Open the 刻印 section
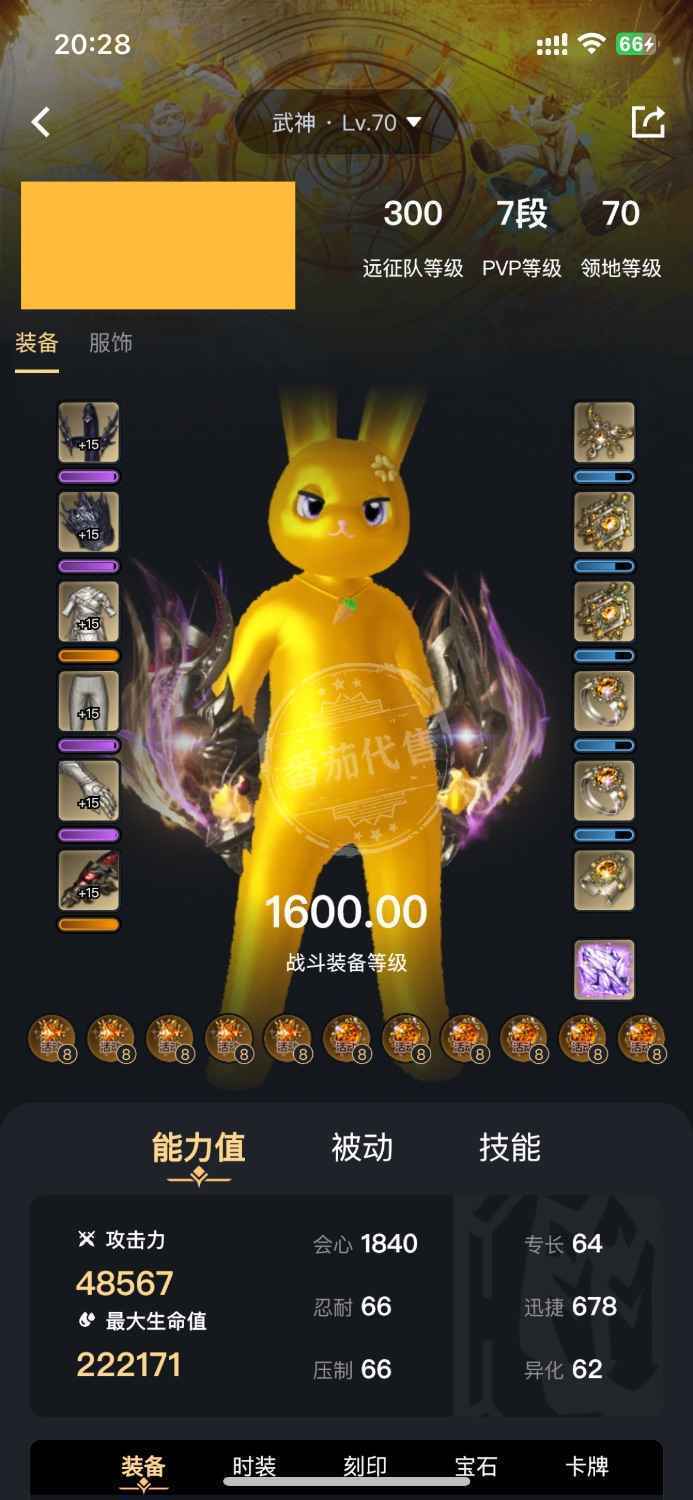 tap(365, 1467)
